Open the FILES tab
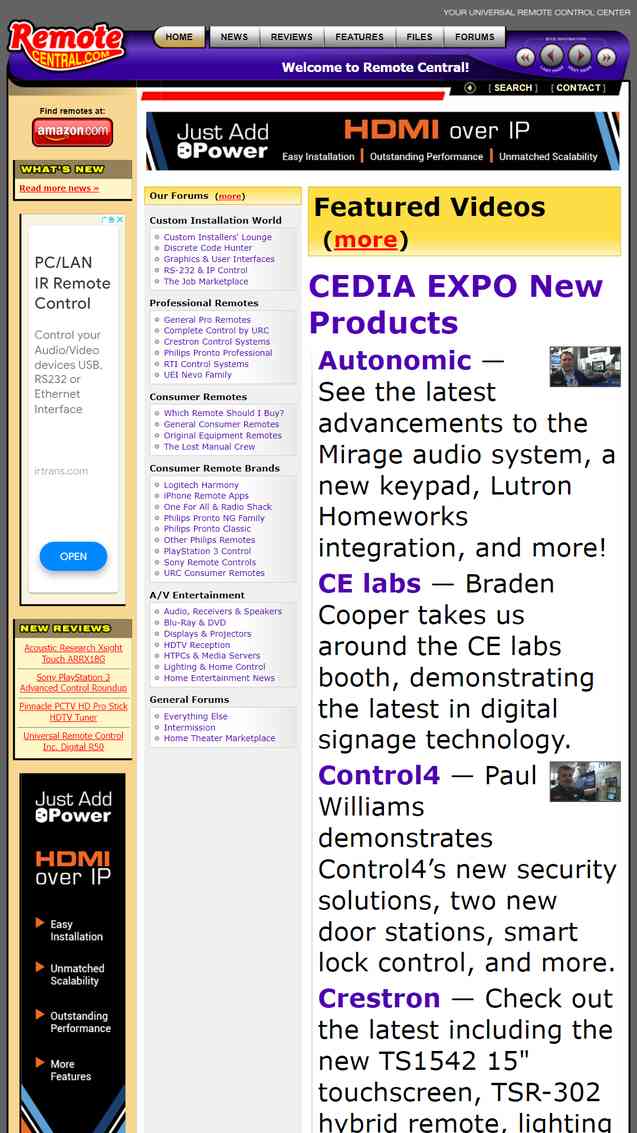The height and width of the screenshot is (1133, 637). click(x=420, y=37)
